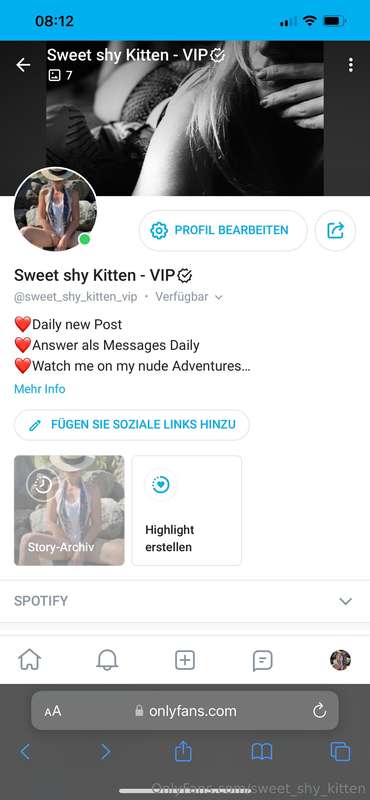Screen dimensions: 370x800
Task: Open the profile avatar menu tab
Action: point(340,660)
